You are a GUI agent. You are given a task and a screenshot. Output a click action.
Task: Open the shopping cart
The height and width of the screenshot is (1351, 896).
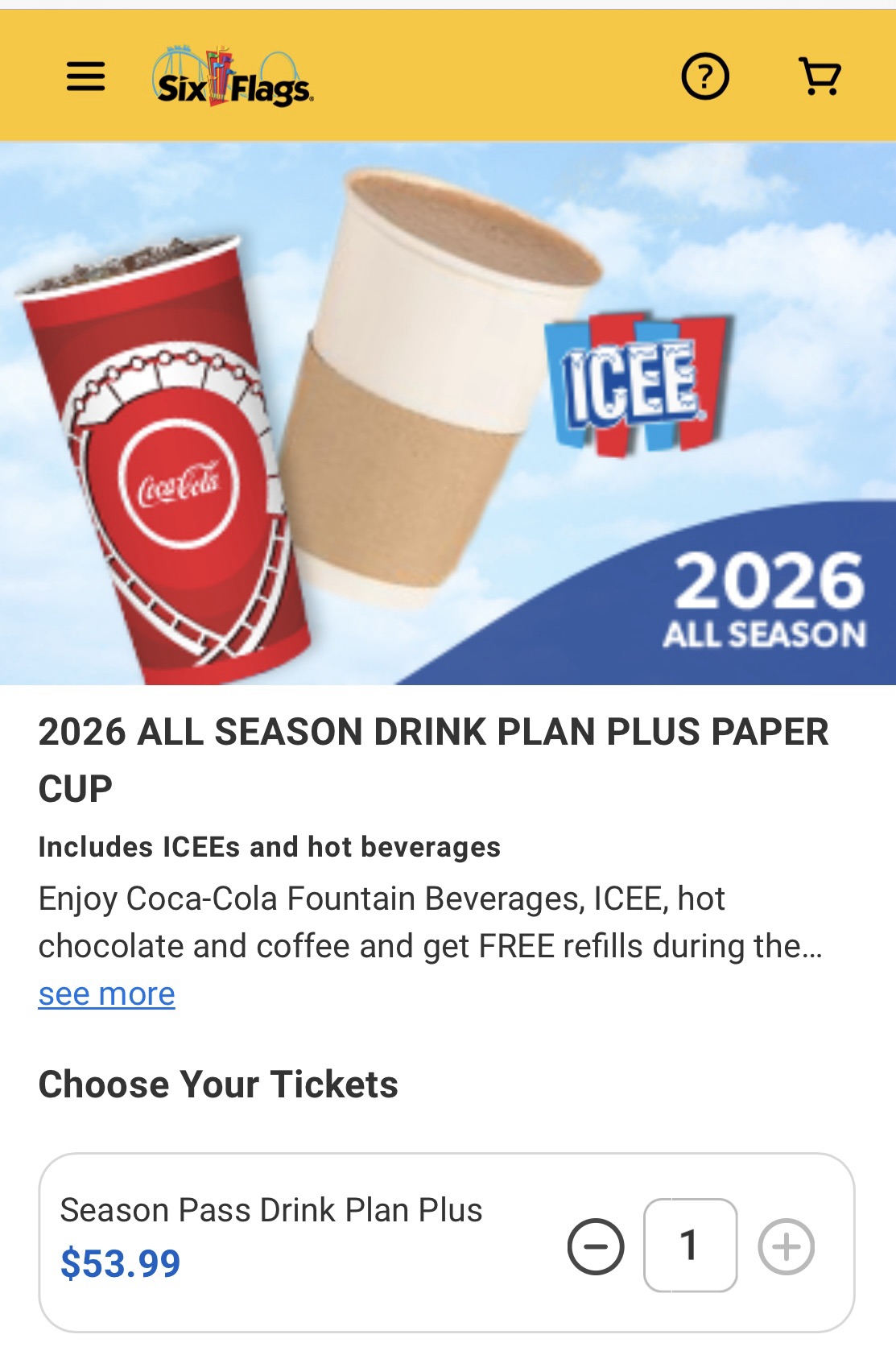820,76
